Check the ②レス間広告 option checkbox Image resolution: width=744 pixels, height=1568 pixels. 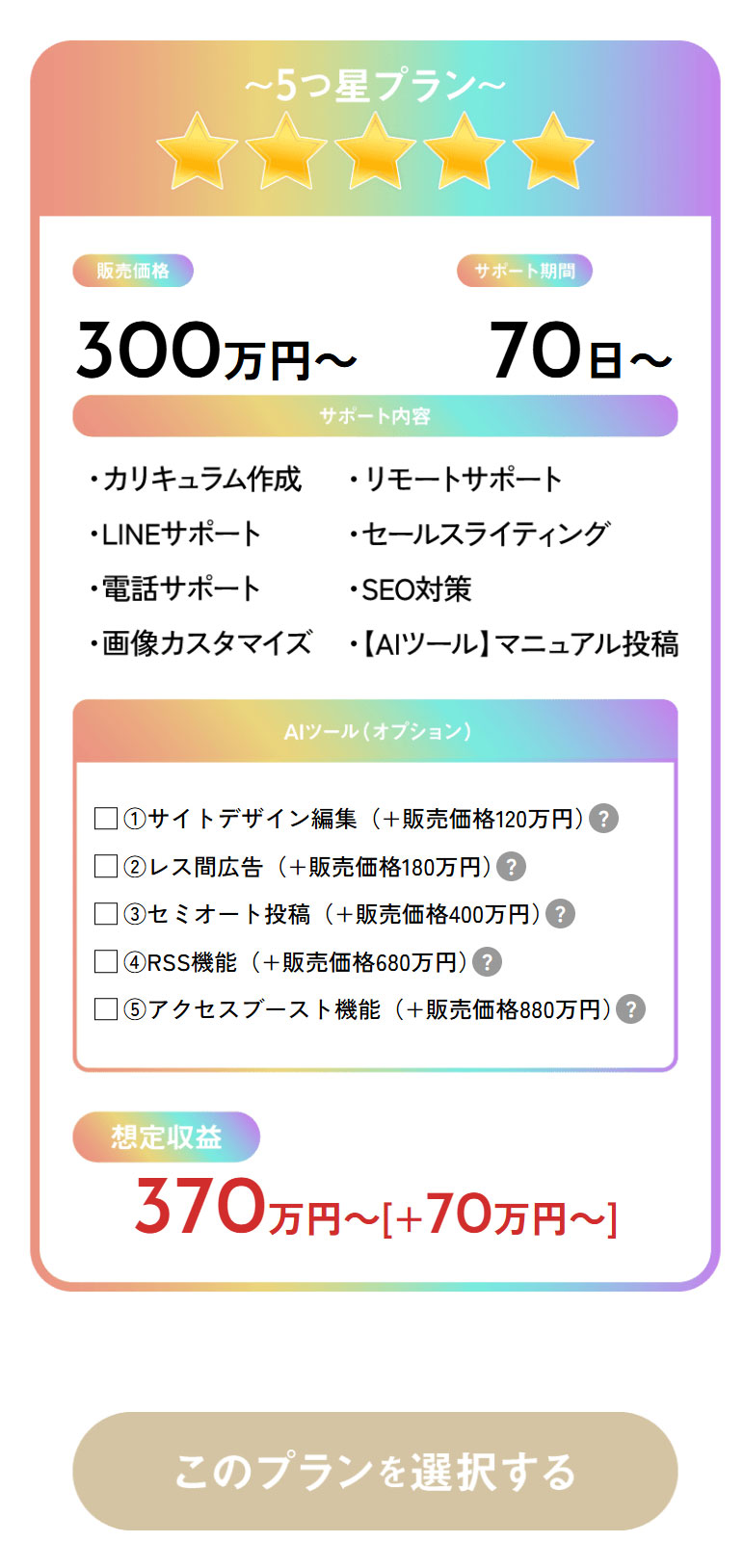pos(106,866)
